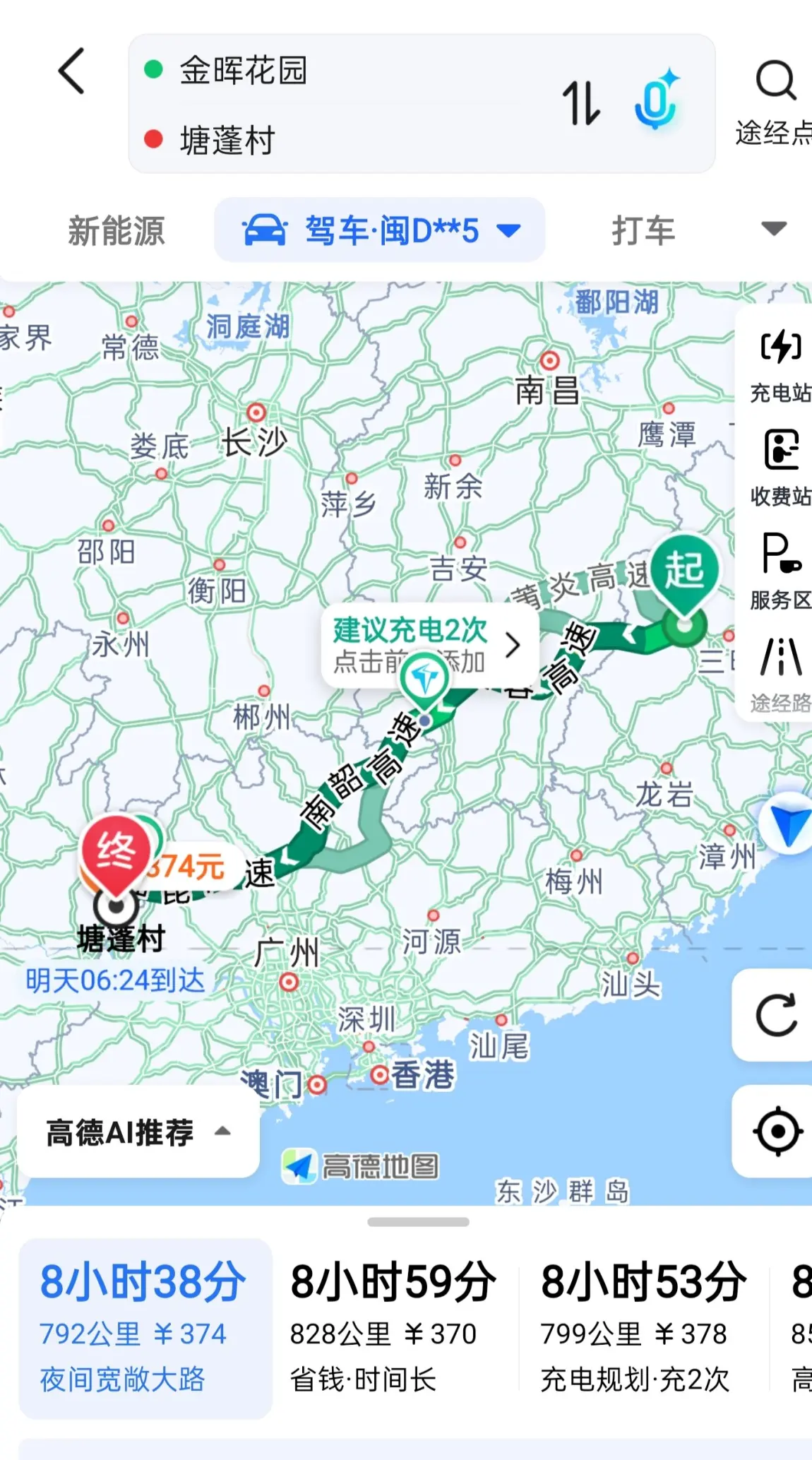This screenshot has height=1460, width=812.
Task: Expand more travel modes with the arrow
Action: (774, 229)
